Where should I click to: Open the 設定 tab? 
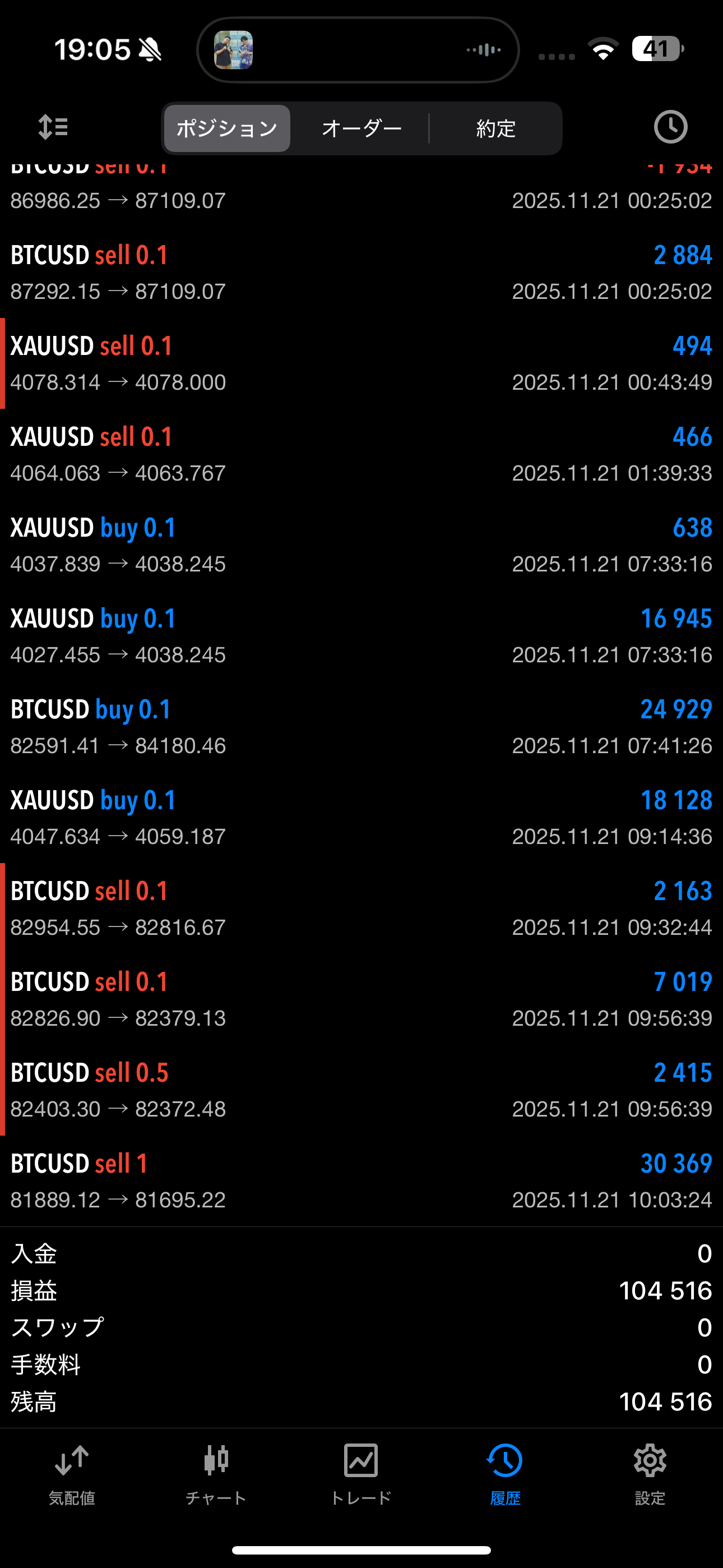(x=650, y=1473)
